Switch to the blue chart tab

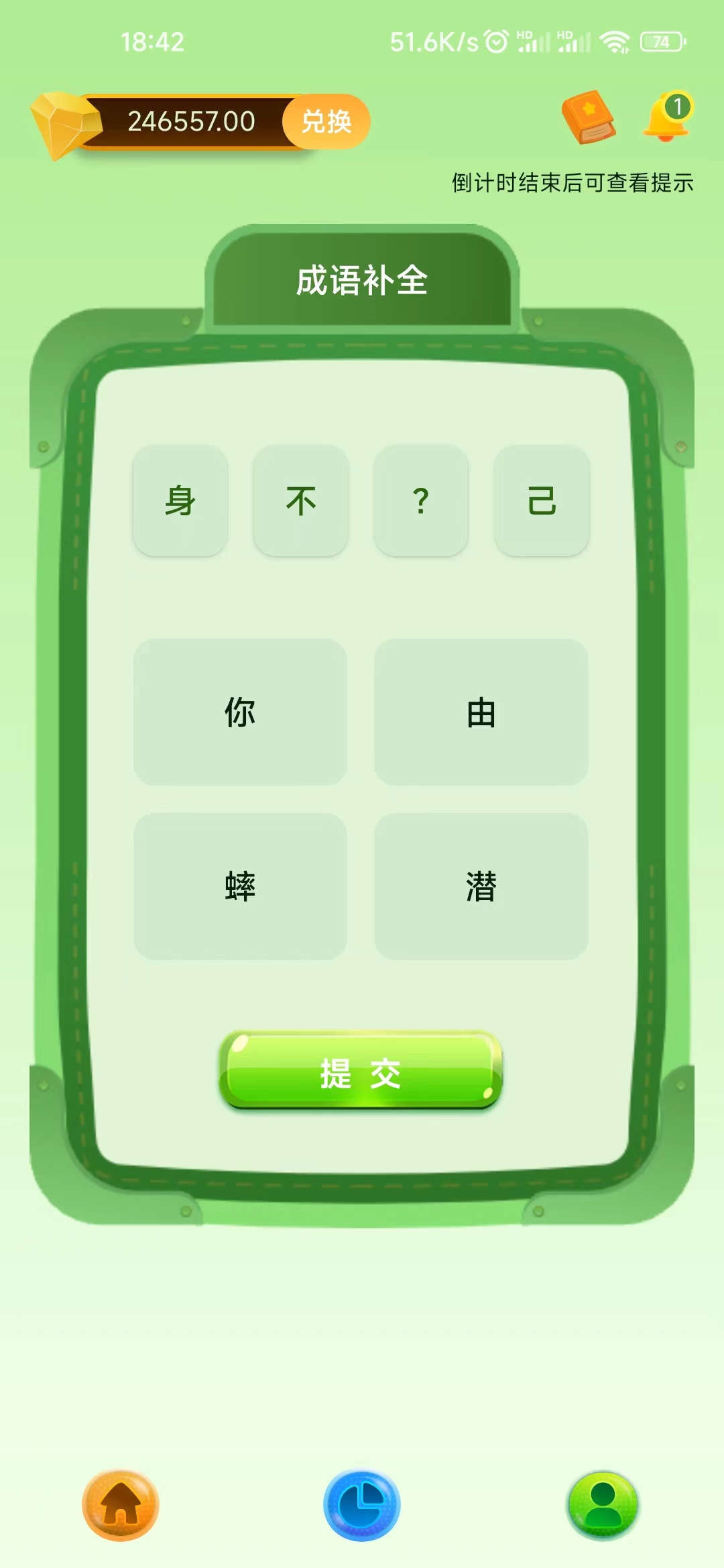361,1506
